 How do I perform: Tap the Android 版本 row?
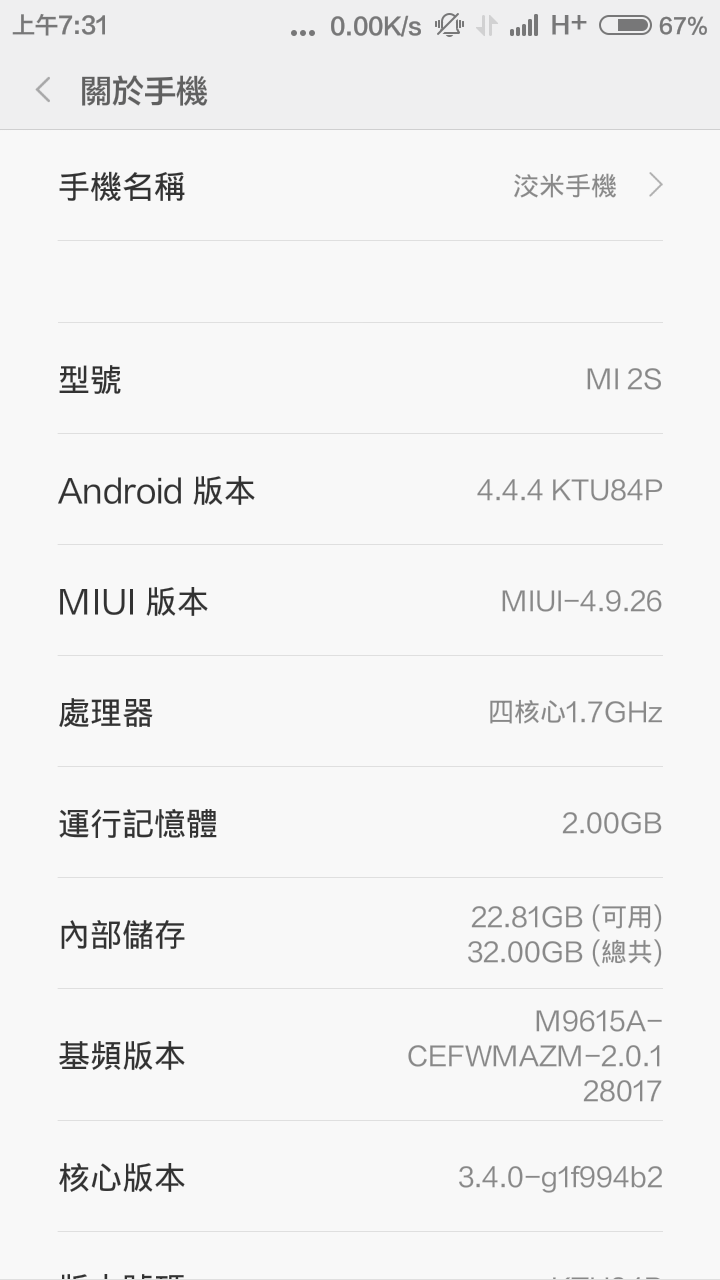click(x=360, y=490)
